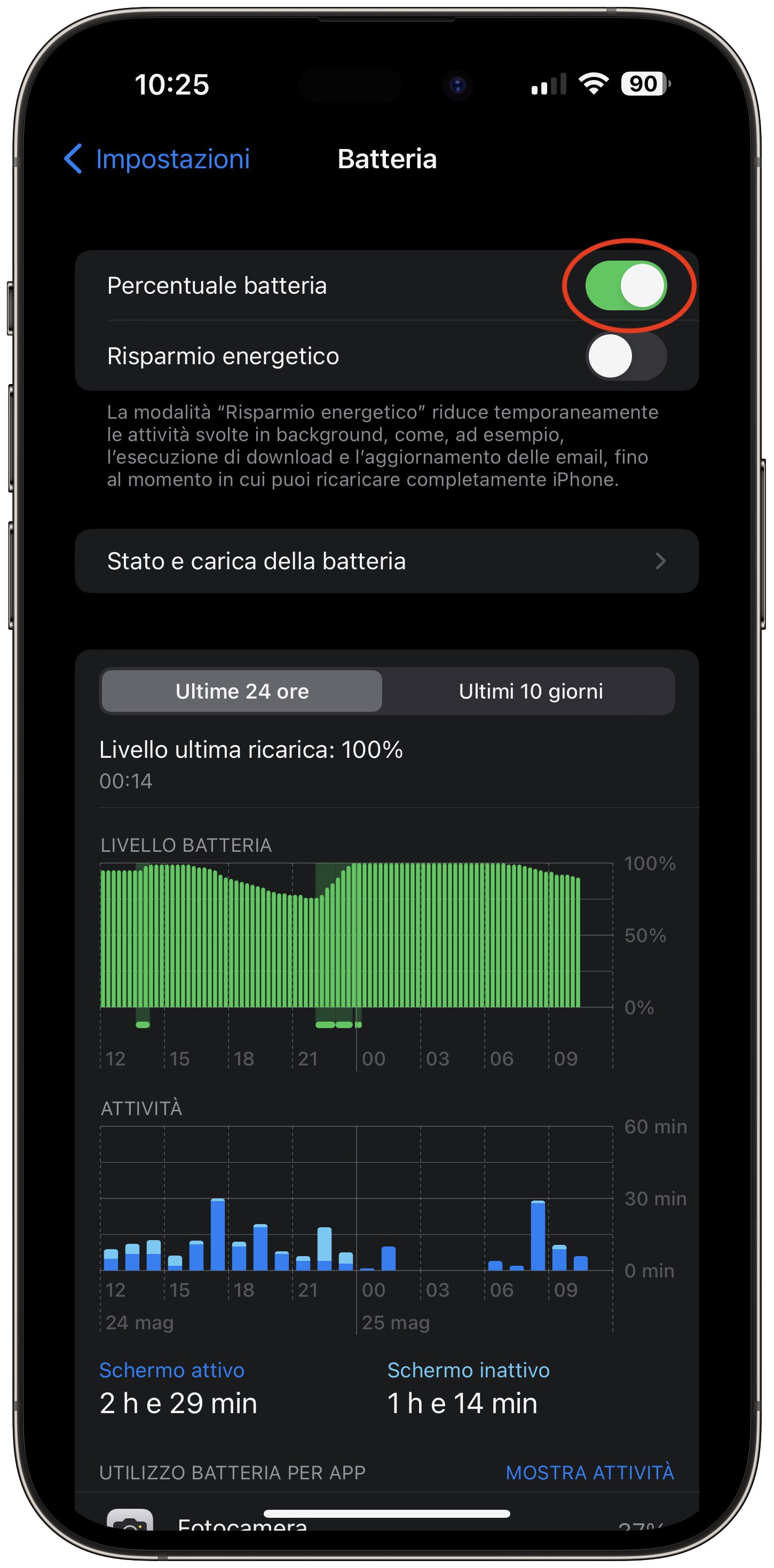Screen dimensions: 774x1568
Task: Select the Ultime 24 ore segment
Action: click(x=242, y=692)
